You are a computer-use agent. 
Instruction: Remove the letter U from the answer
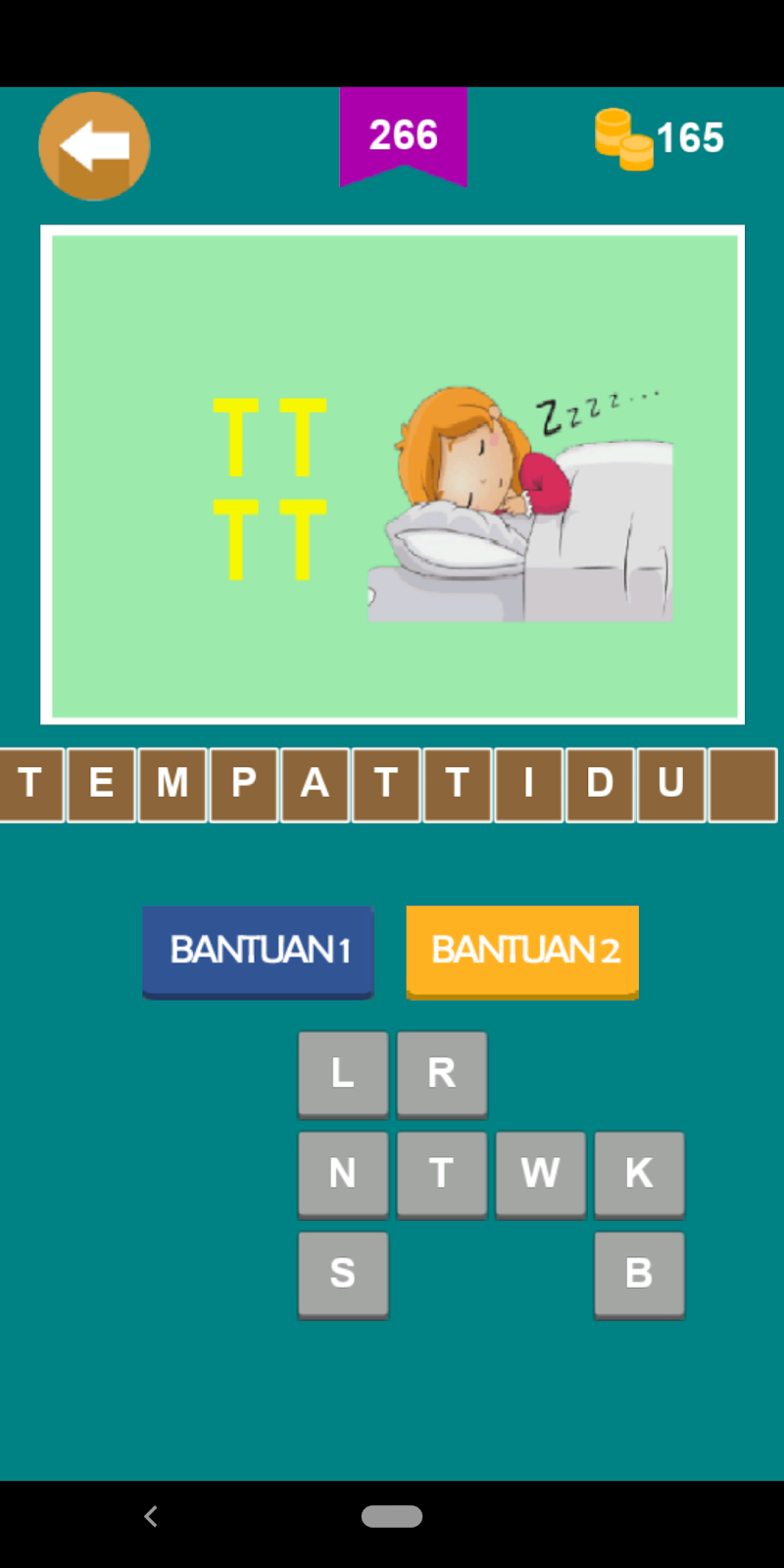pos(671,784)
